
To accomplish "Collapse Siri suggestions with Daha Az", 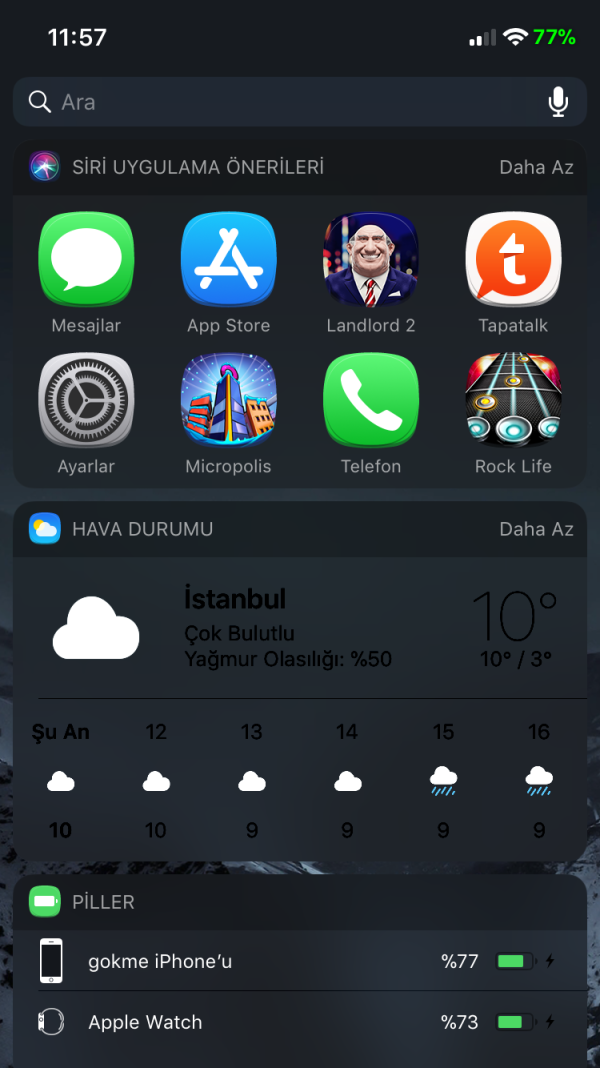I will click(536, 167).
